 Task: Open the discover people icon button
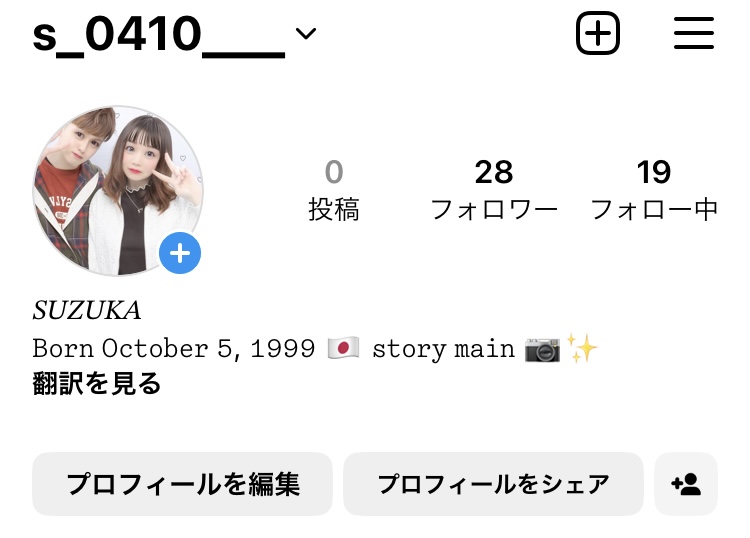[x=686, y=484]
